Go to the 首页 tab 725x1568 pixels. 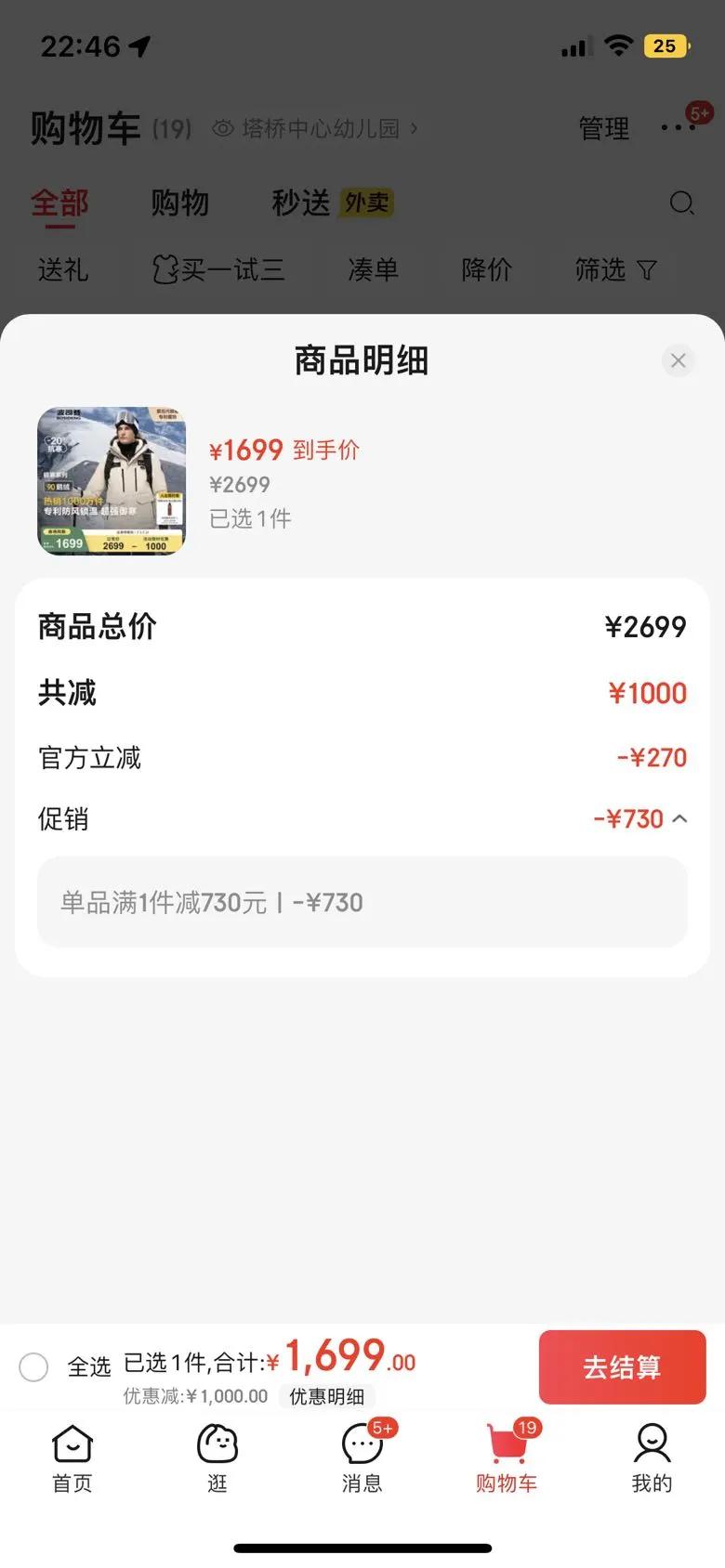tap(72, 1458)
